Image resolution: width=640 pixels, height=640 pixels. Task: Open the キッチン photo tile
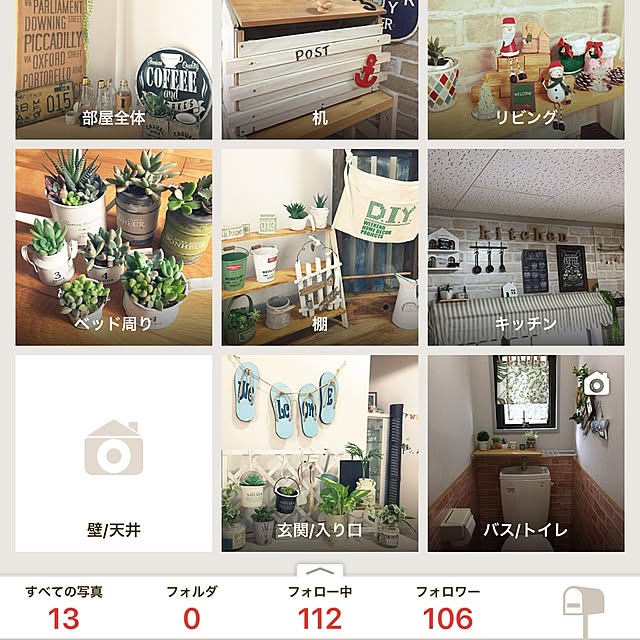tap(526, 247)
